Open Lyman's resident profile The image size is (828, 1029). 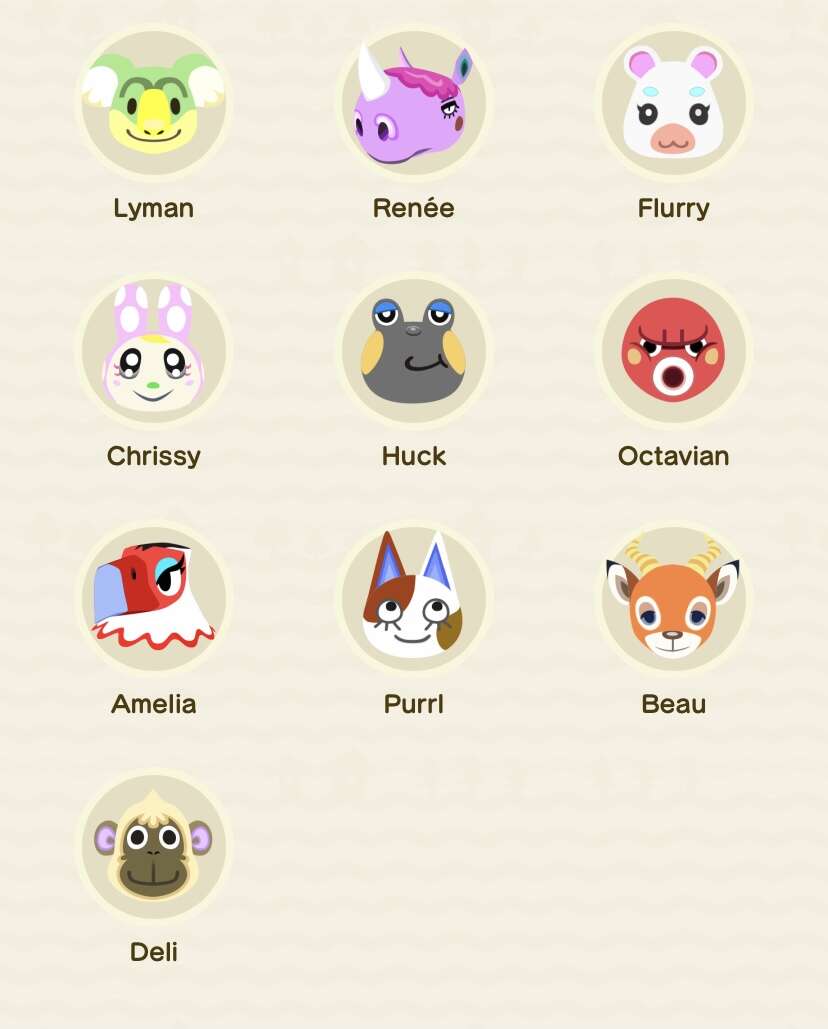pyautogui.click(x=153, y=103)
